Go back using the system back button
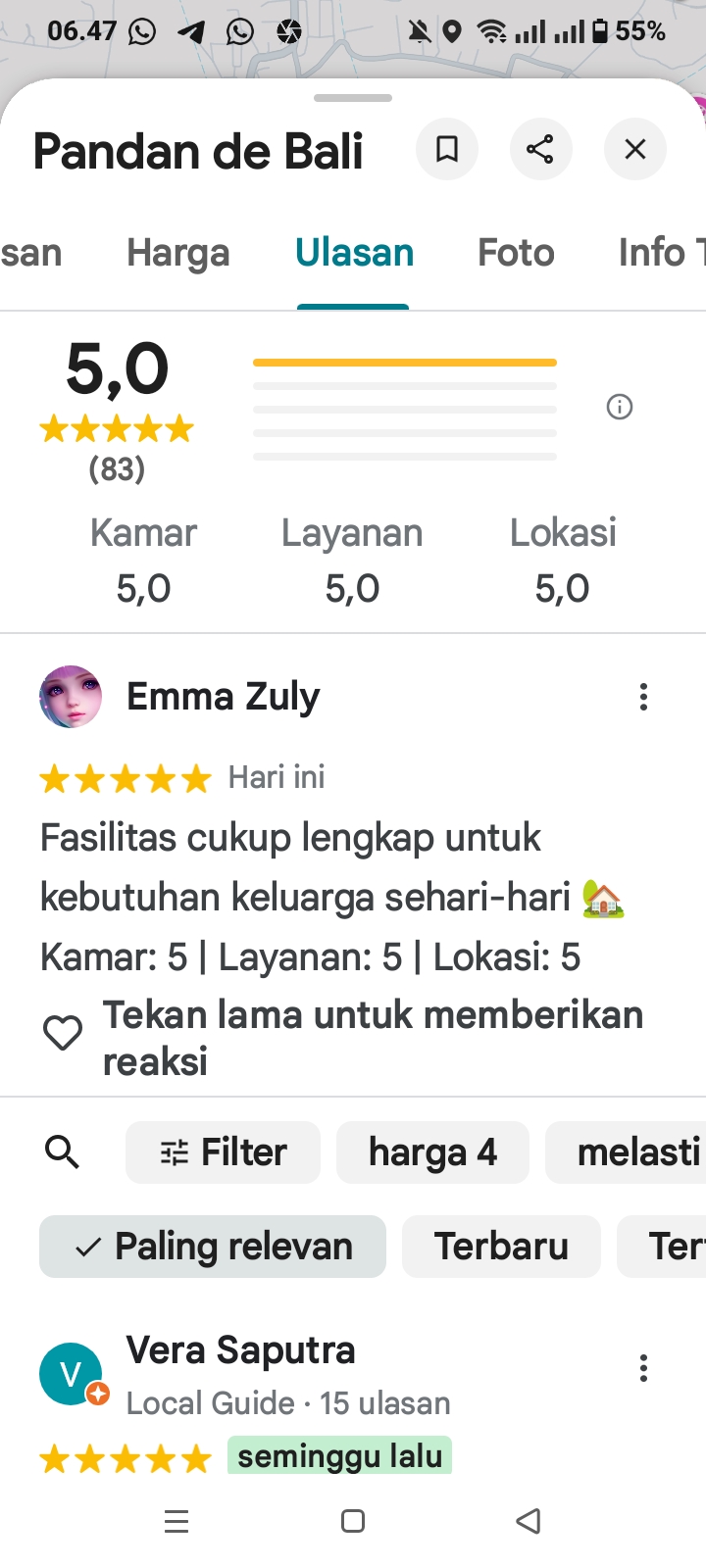Screen dimensions: 706x1568 click(529, 1521)
